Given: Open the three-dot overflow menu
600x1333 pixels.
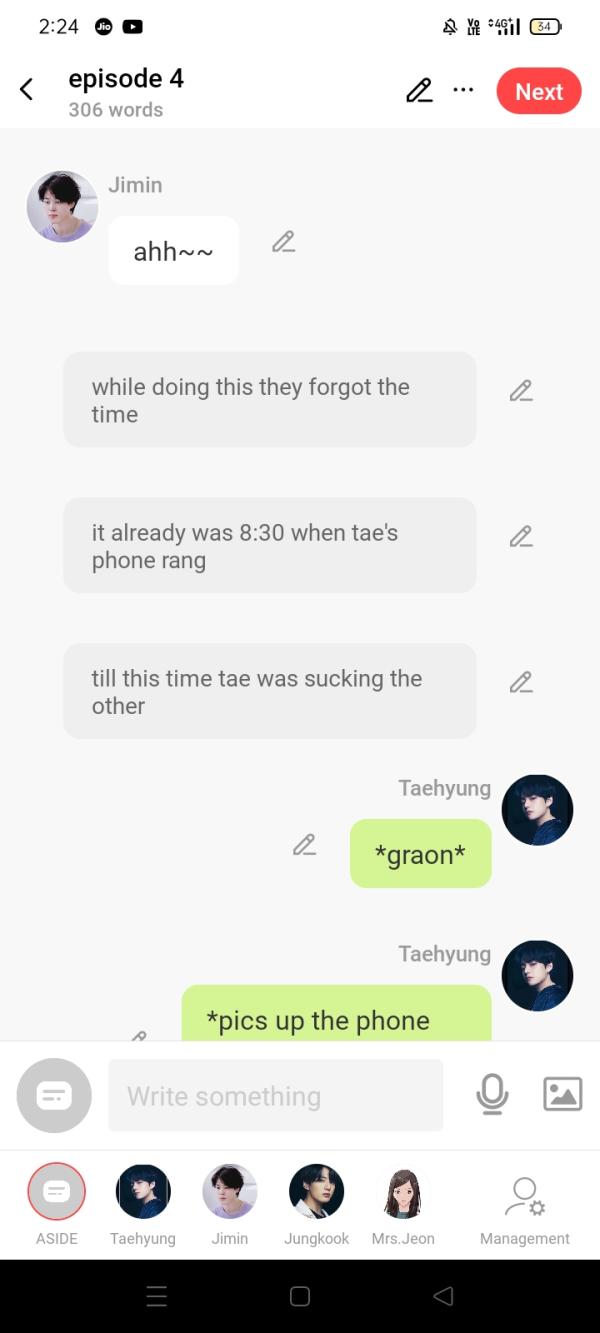Looking at the screenshot, I should point(463,90).
